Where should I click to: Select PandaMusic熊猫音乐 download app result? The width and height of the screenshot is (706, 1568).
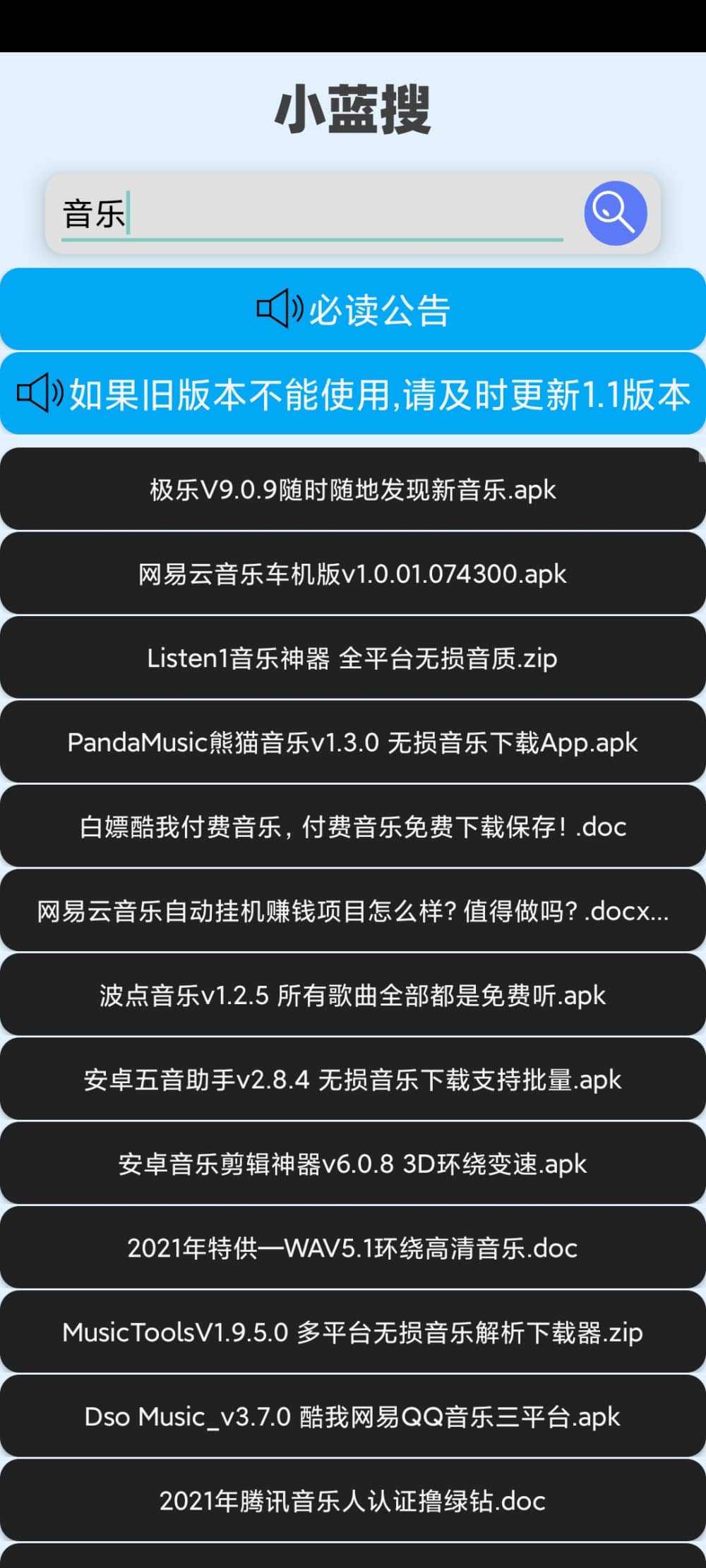(353, 742)
